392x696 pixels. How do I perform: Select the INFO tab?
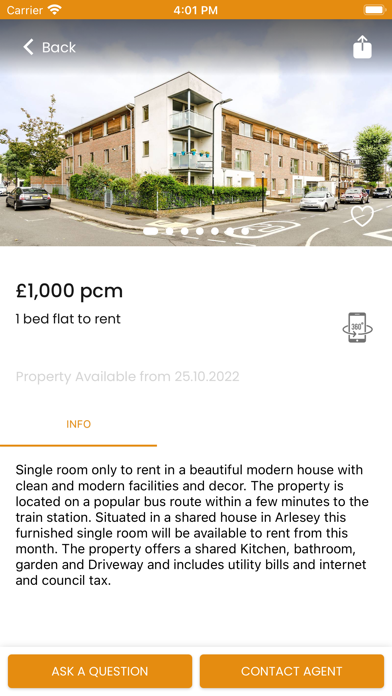[x=79, y=424]
